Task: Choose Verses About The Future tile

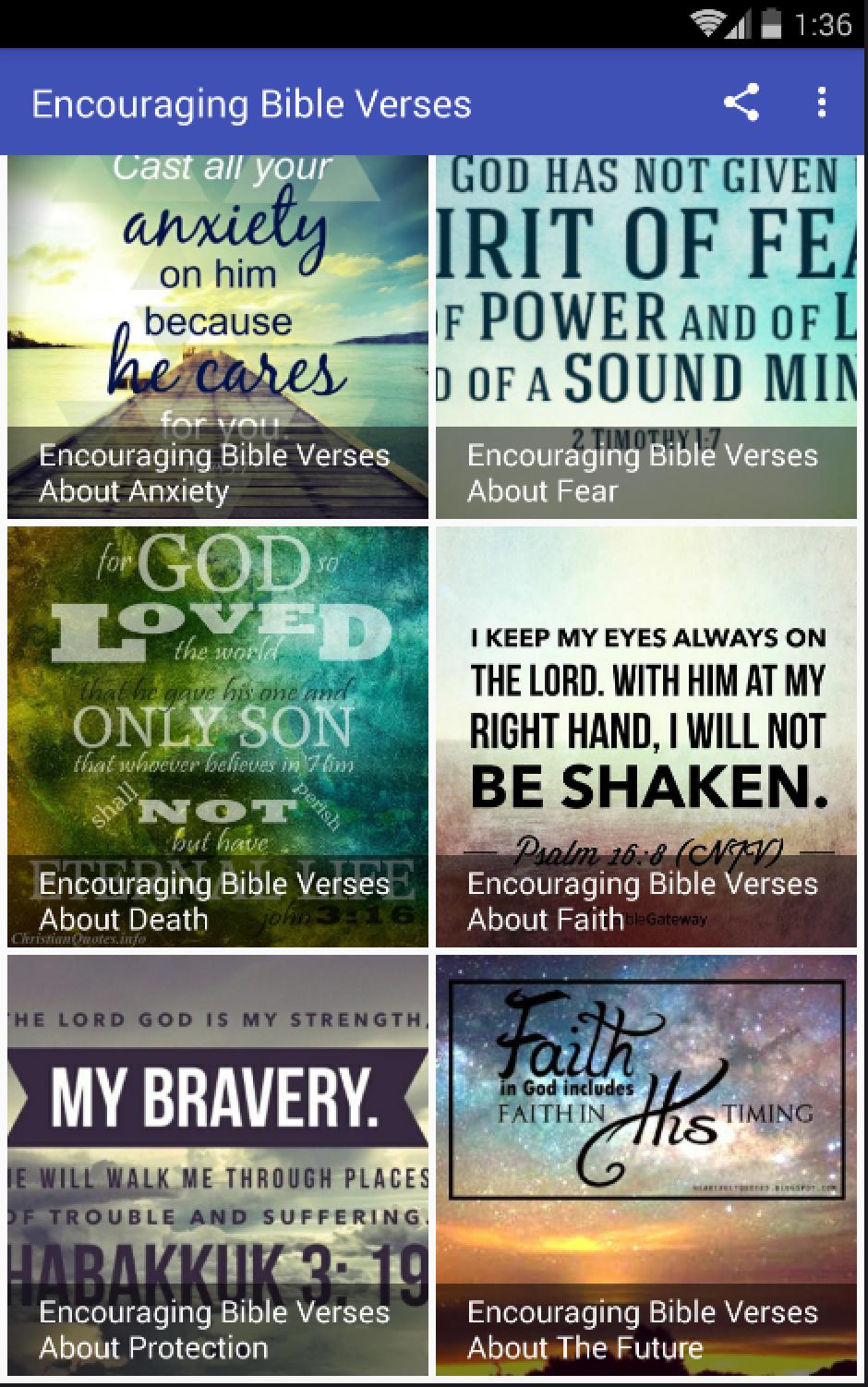Action: tap(645, 1165)
